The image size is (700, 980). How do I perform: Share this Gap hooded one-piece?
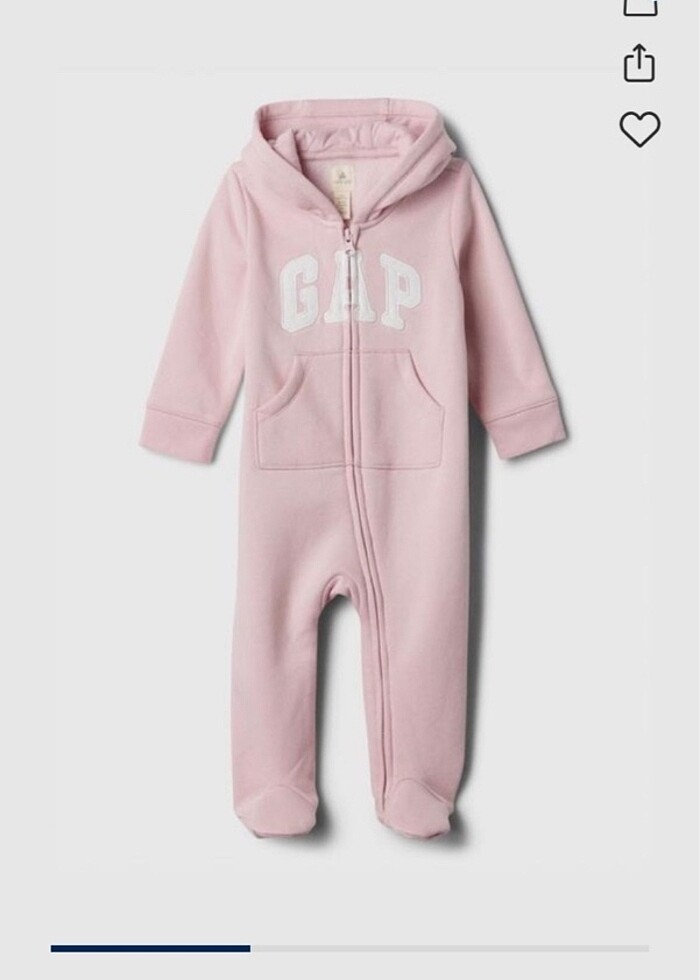tap(639, 64)
